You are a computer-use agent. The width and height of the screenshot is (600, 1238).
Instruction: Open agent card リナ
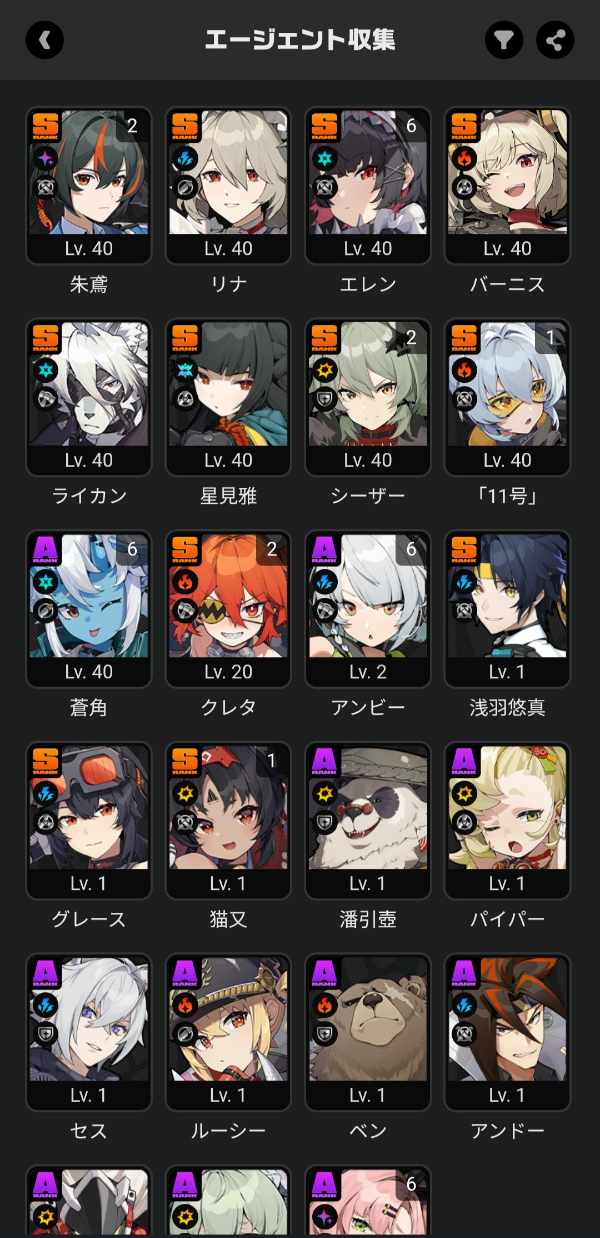click(x=228, y=185)
